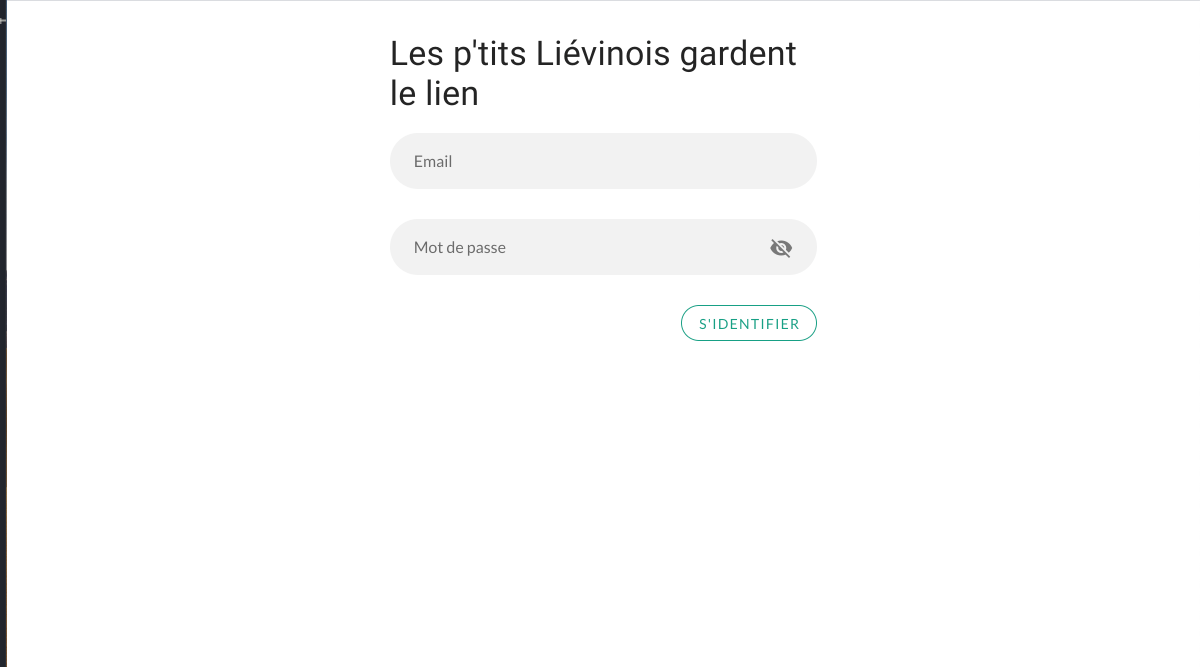The image size is (1200, 667).
Task: Tap the S'identifier button
Action: click(749, 323)
